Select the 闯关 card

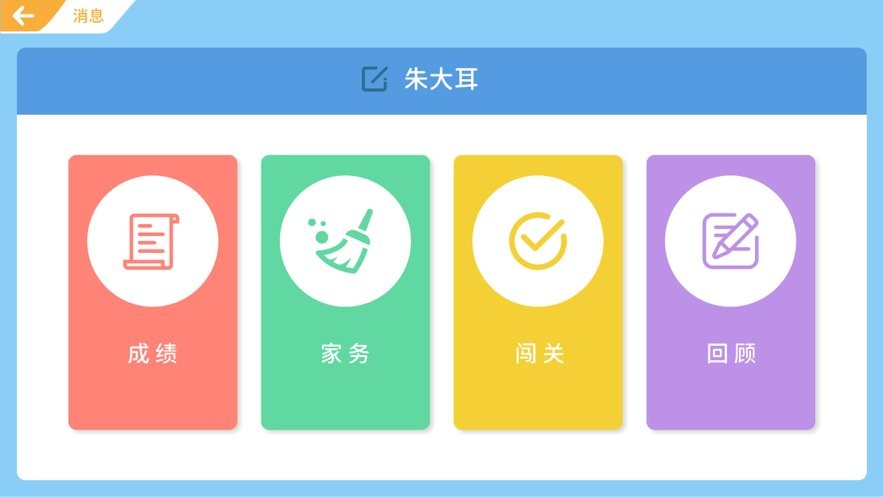pos(538,292)
